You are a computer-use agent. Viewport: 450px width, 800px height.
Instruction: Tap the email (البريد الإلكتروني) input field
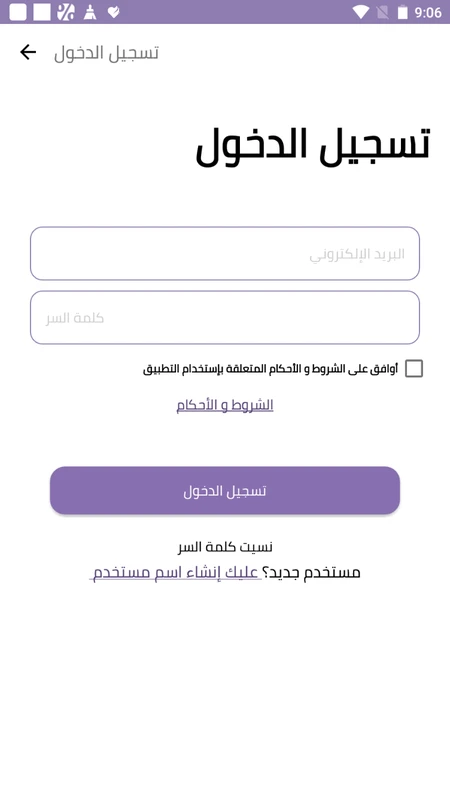224,254
